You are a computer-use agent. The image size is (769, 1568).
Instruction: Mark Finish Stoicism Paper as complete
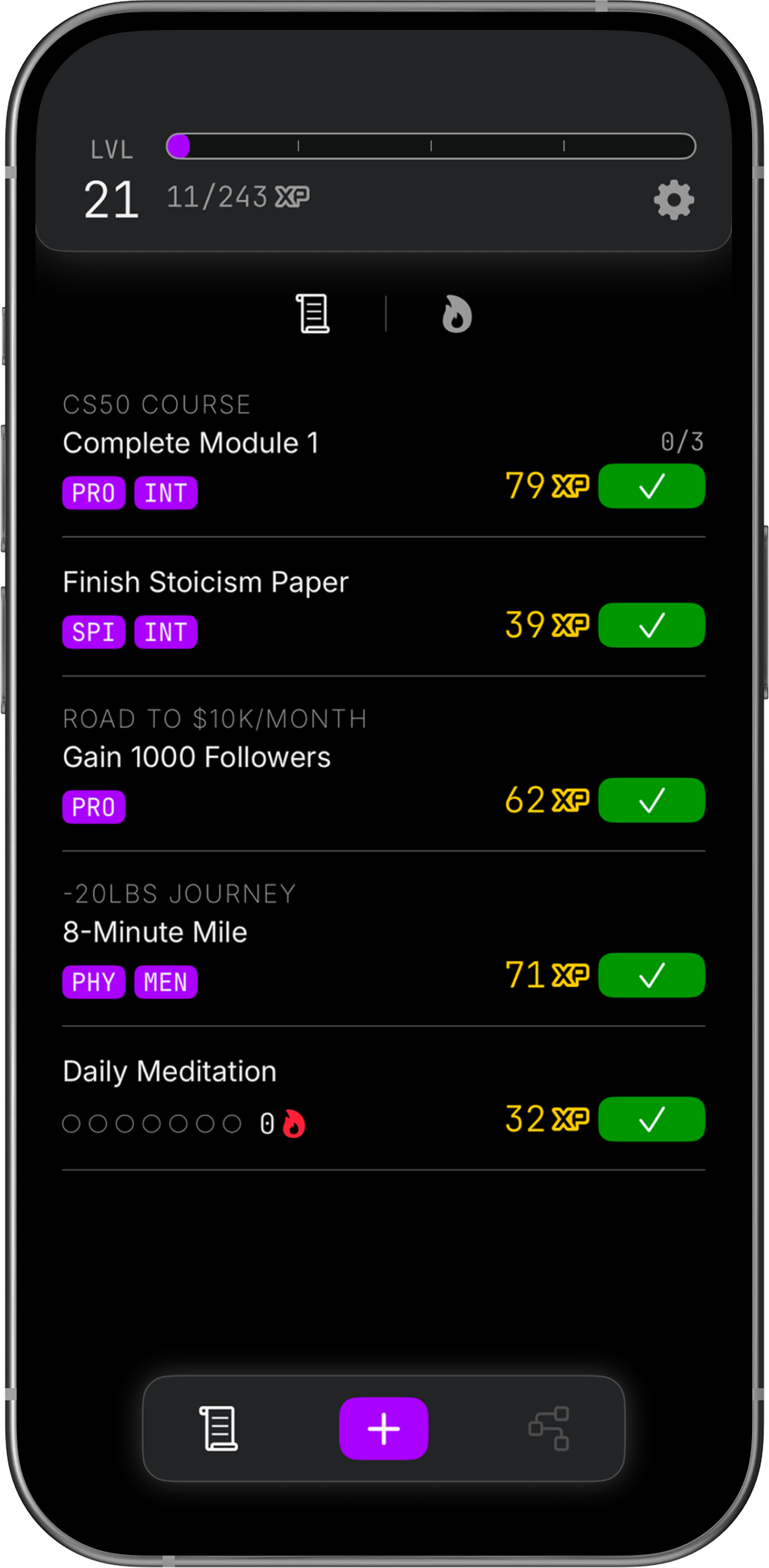(x=651, y=626)
